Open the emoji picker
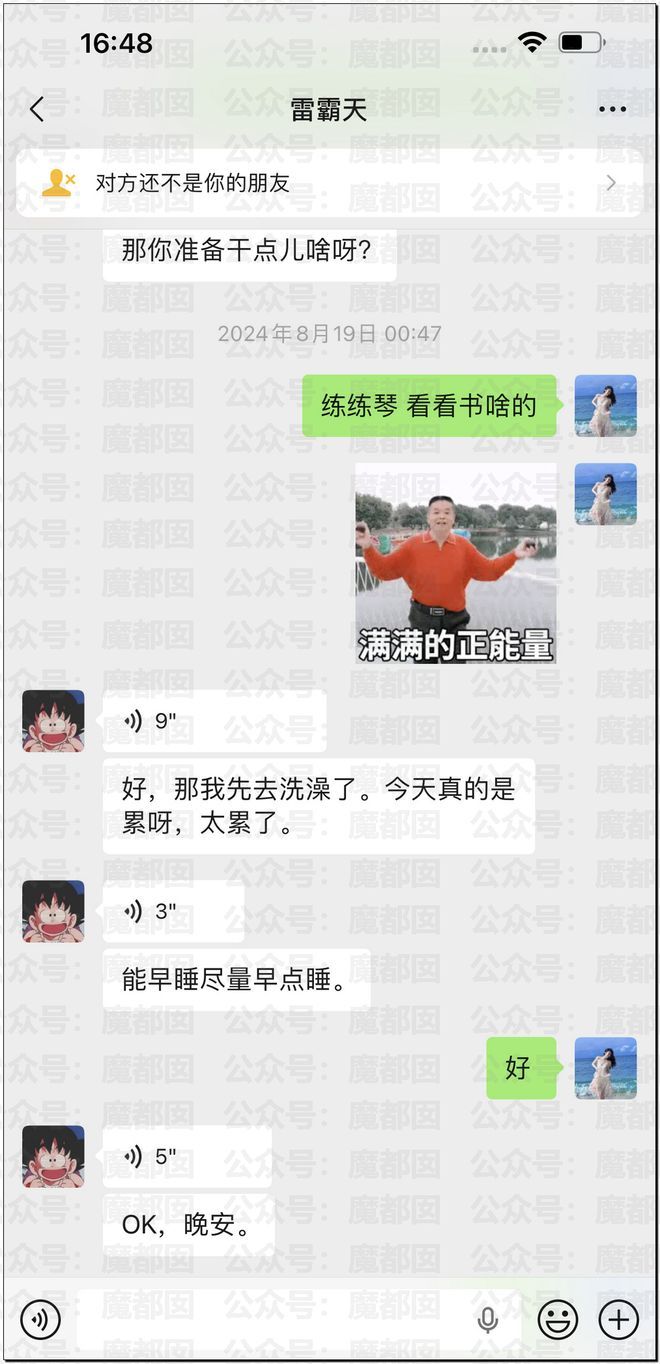The height and width of the screenshot is (1364, 660). click(558, 1320)
